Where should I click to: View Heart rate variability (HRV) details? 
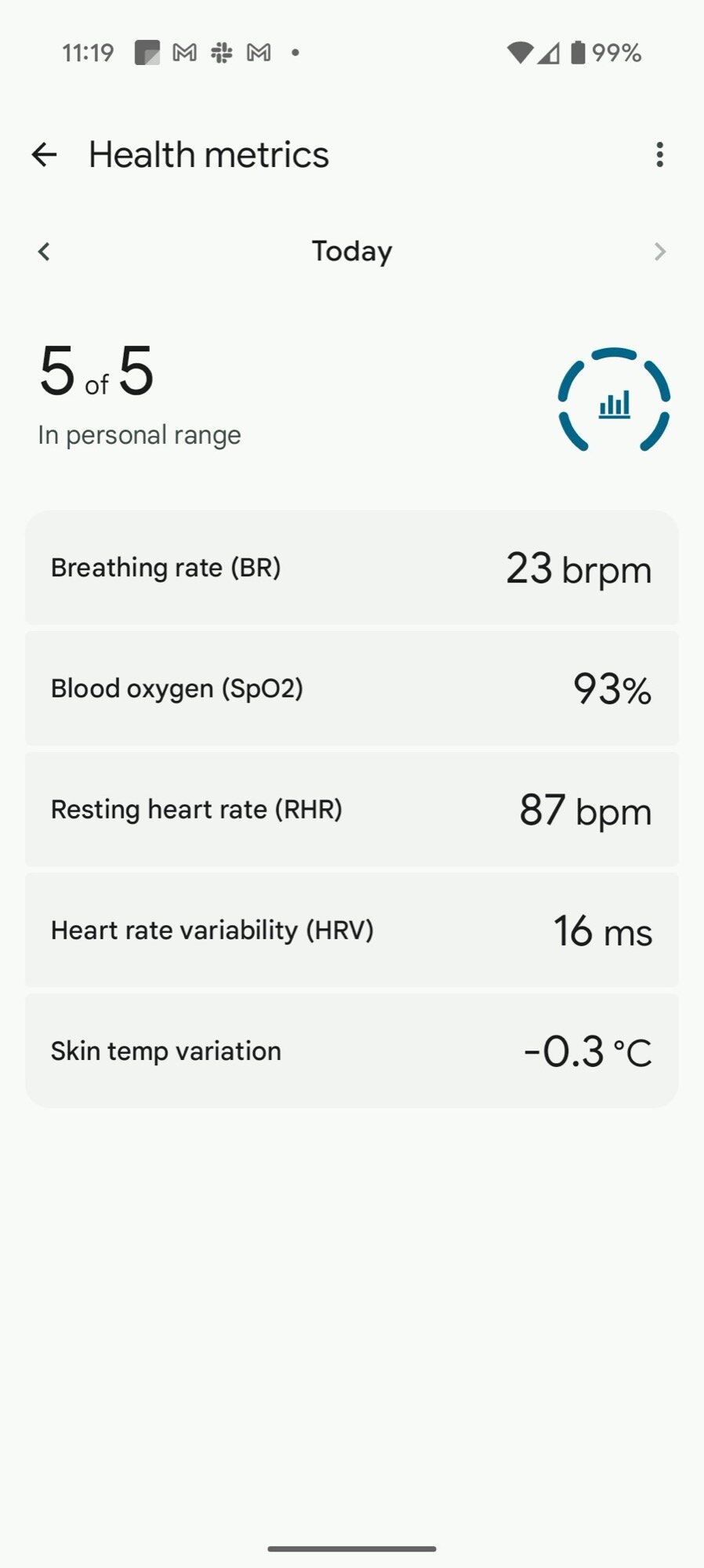pos(351,930)
